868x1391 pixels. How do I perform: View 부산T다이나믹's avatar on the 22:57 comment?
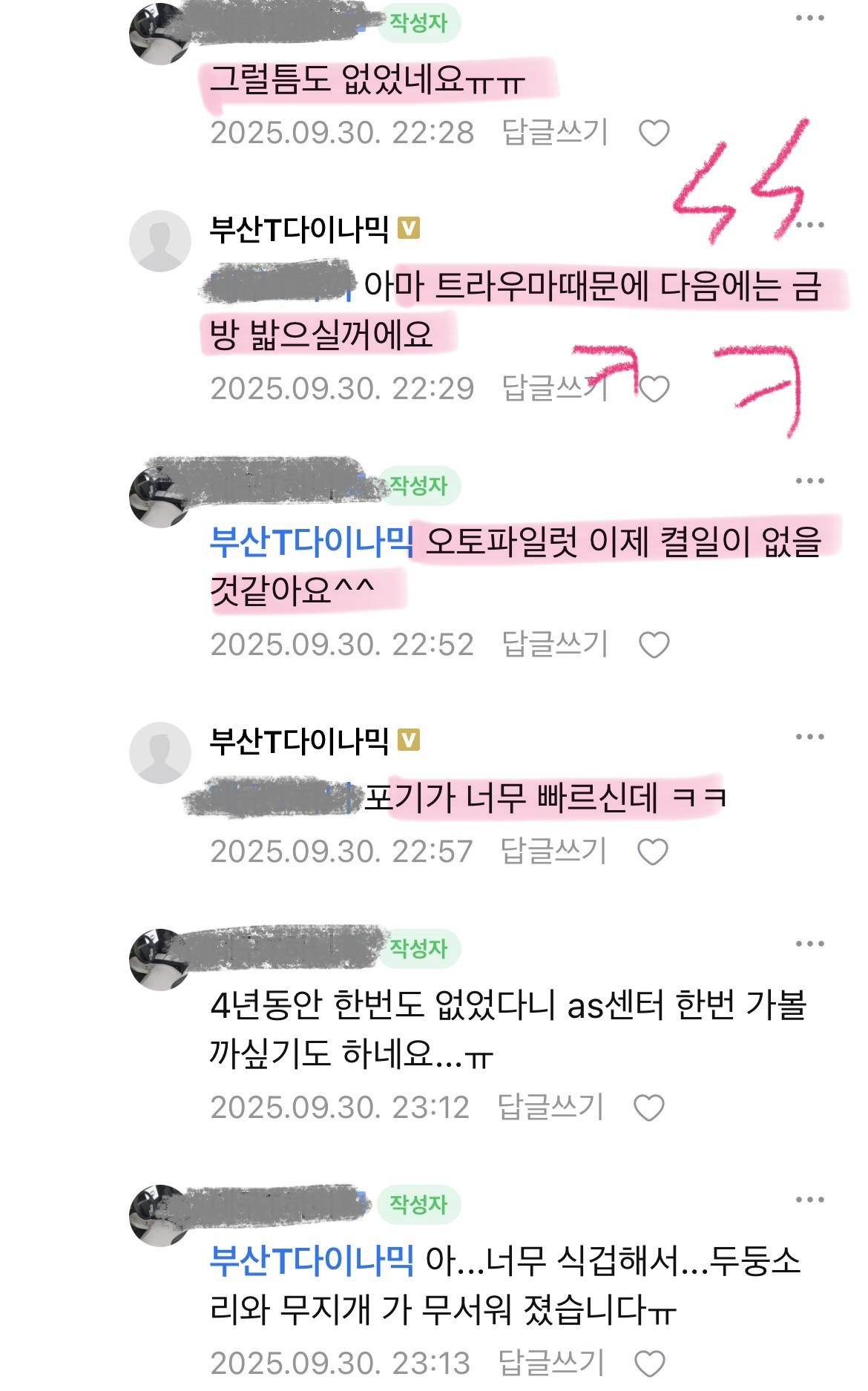160,752
